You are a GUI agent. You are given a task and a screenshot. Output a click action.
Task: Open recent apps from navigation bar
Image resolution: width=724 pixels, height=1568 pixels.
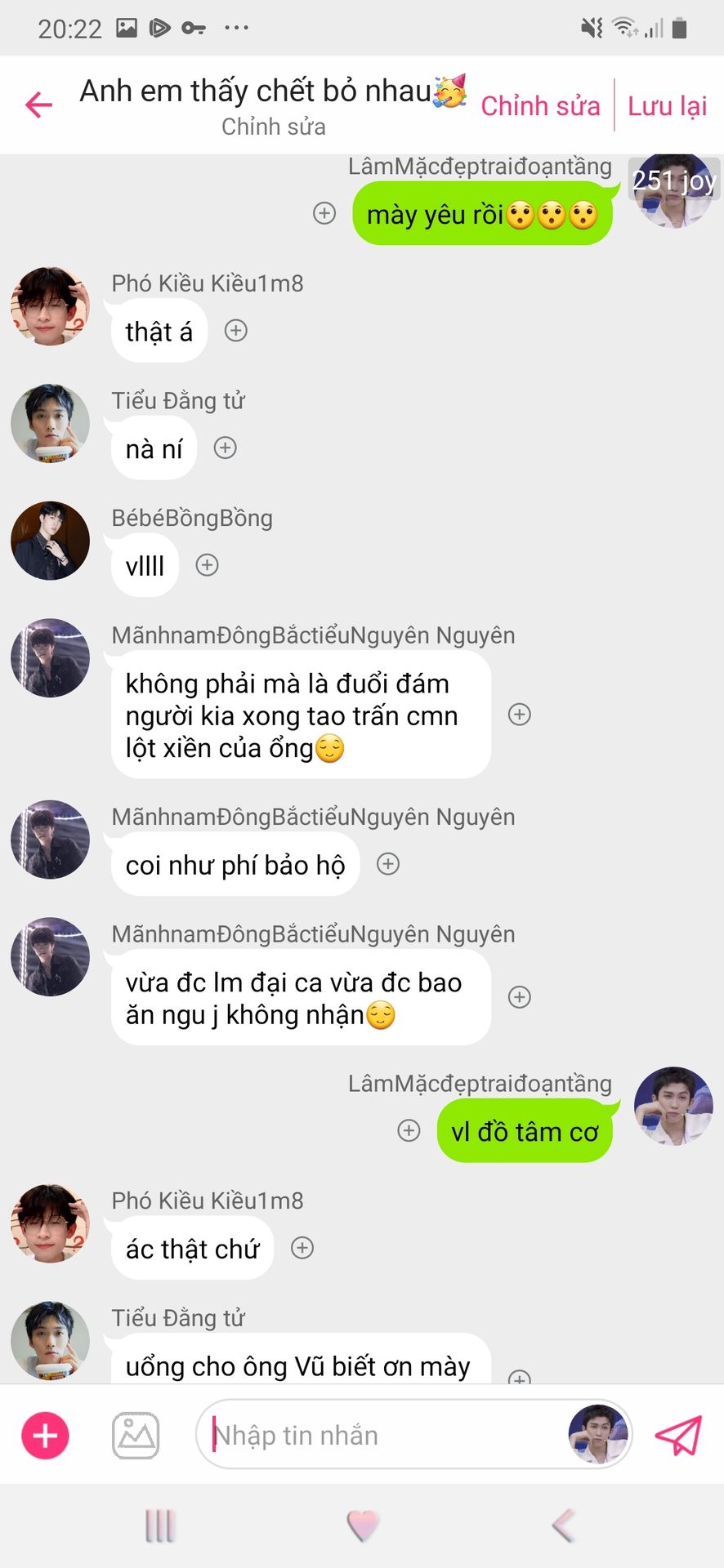[159, 1525]
